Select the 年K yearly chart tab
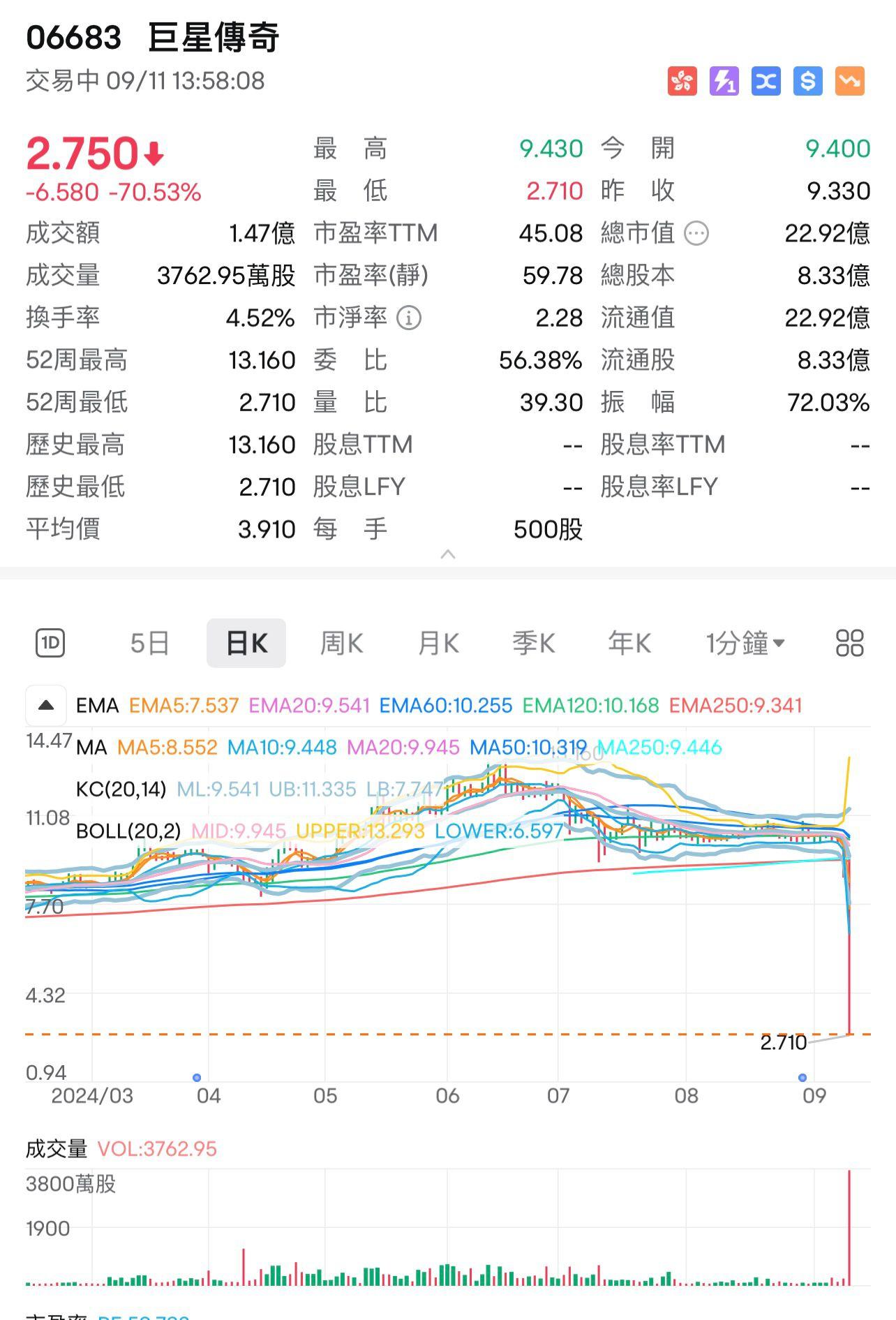 [627, 643]
